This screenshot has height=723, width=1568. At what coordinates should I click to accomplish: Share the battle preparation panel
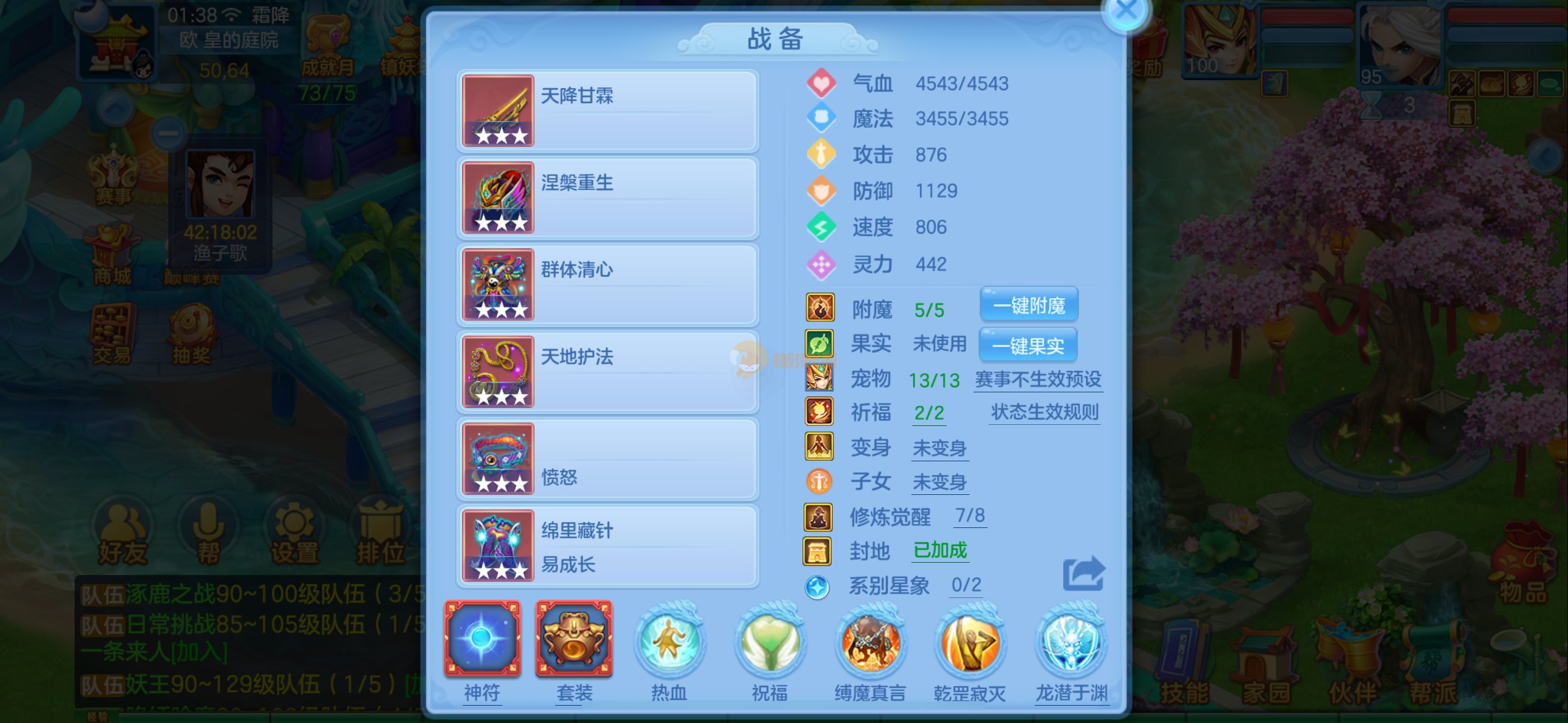click(x=1083, y=573)
